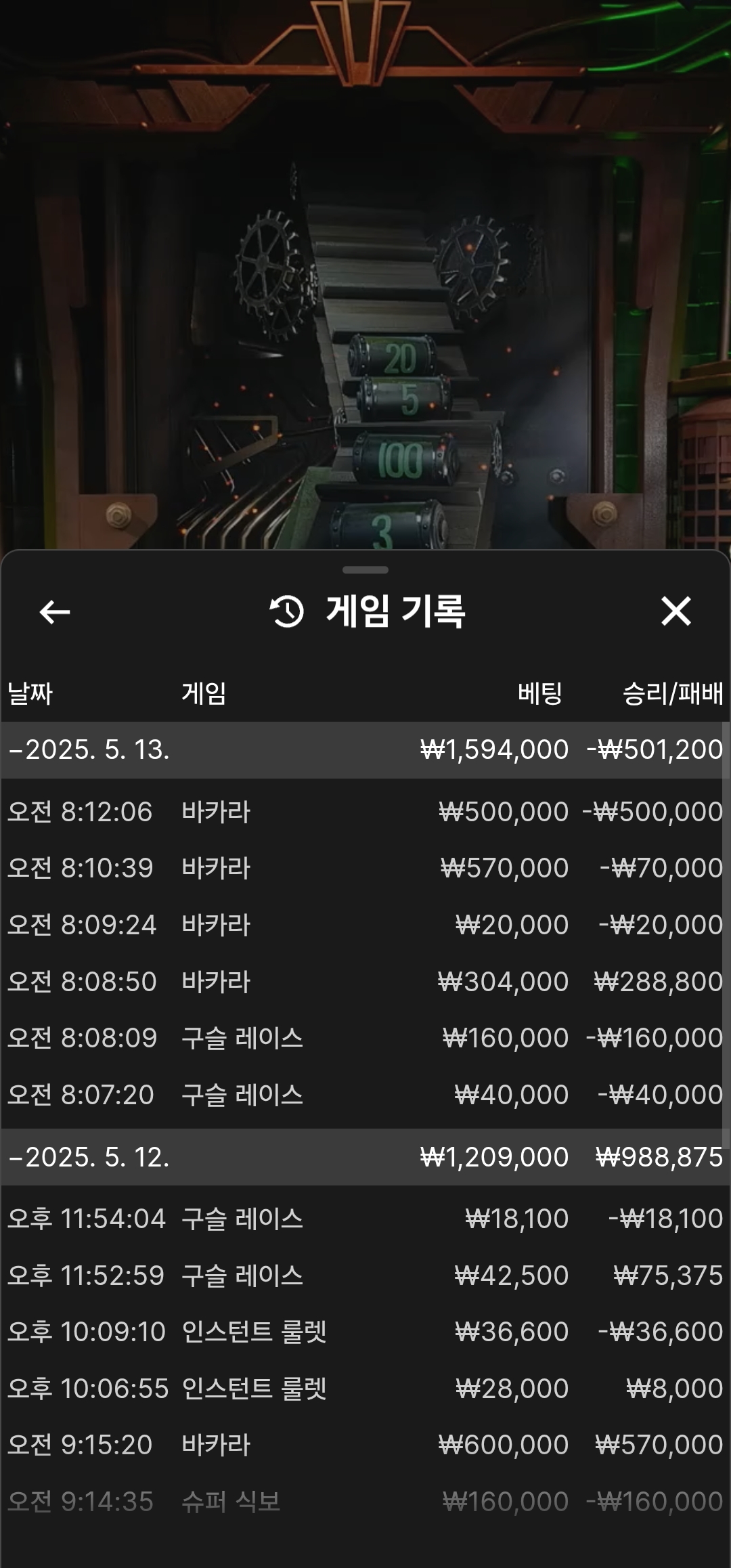Open the 오전 9:14:35 슈퍼 식보 record
This screenshot has width=731, height=1568.
tap(364, 1502)
